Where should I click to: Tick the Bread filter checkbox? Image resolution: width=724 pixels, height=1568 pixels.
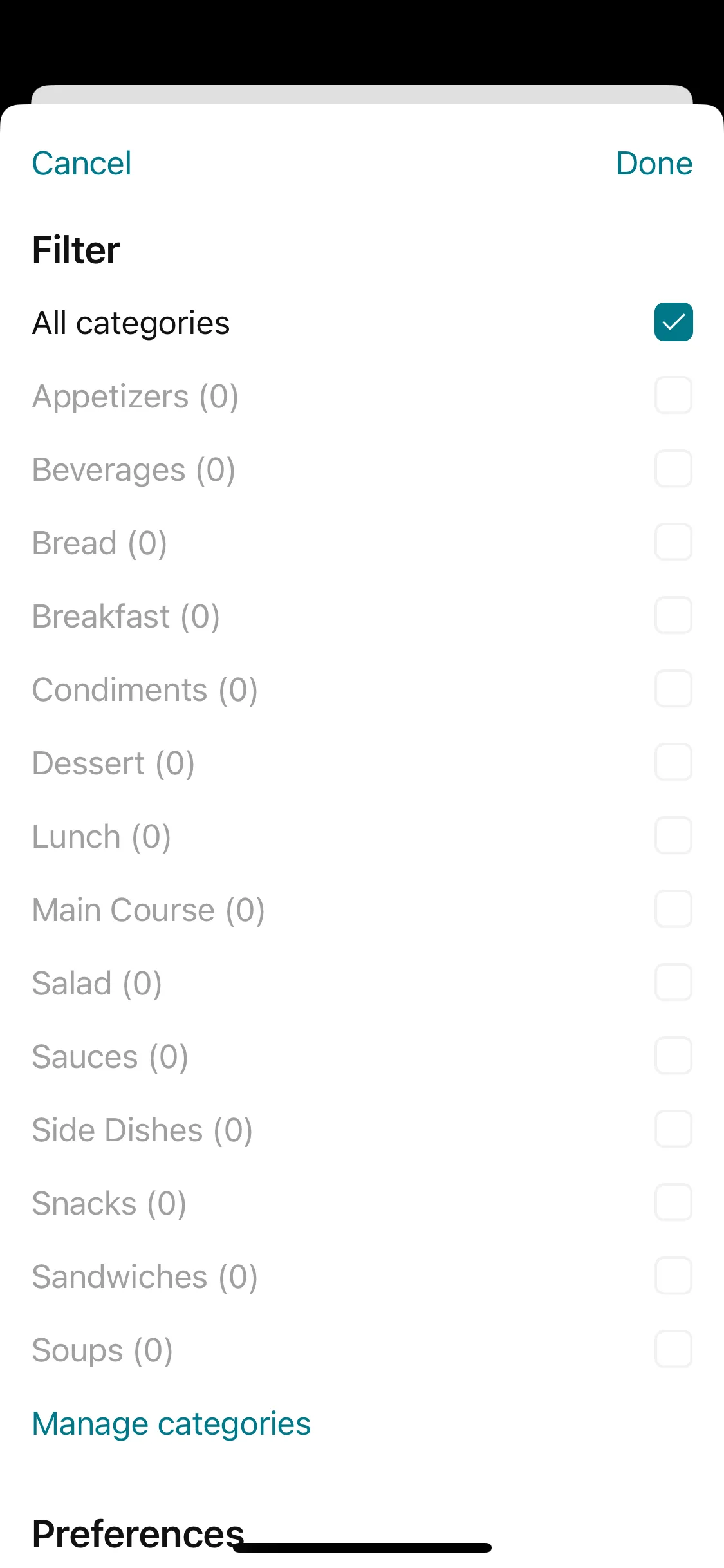point(673,542)
